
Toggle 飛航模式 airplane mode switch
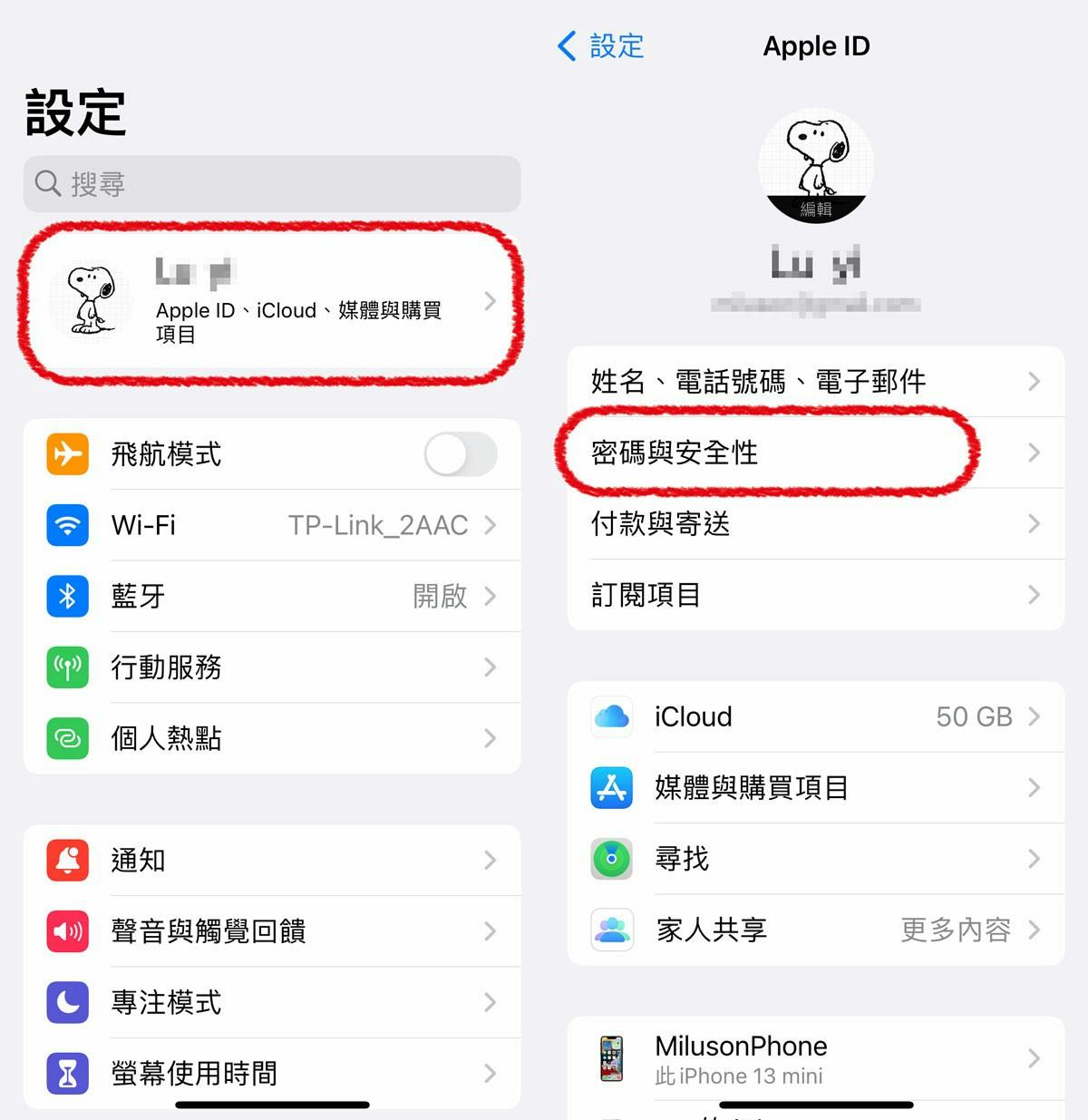click(x=461, y=454)
